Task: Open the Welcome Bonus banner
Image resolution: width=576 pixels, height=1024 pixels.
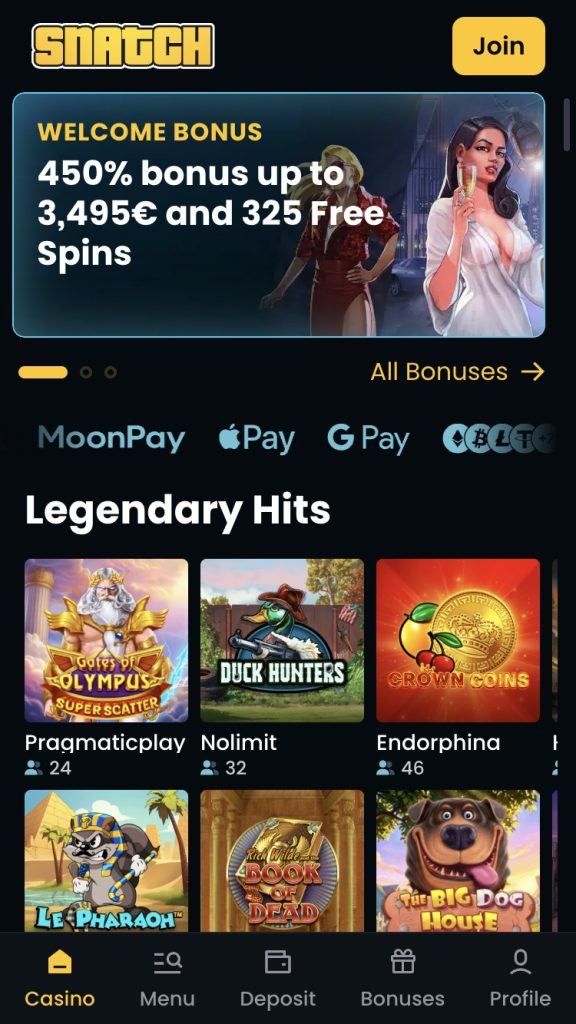Action: pos(279,215)
